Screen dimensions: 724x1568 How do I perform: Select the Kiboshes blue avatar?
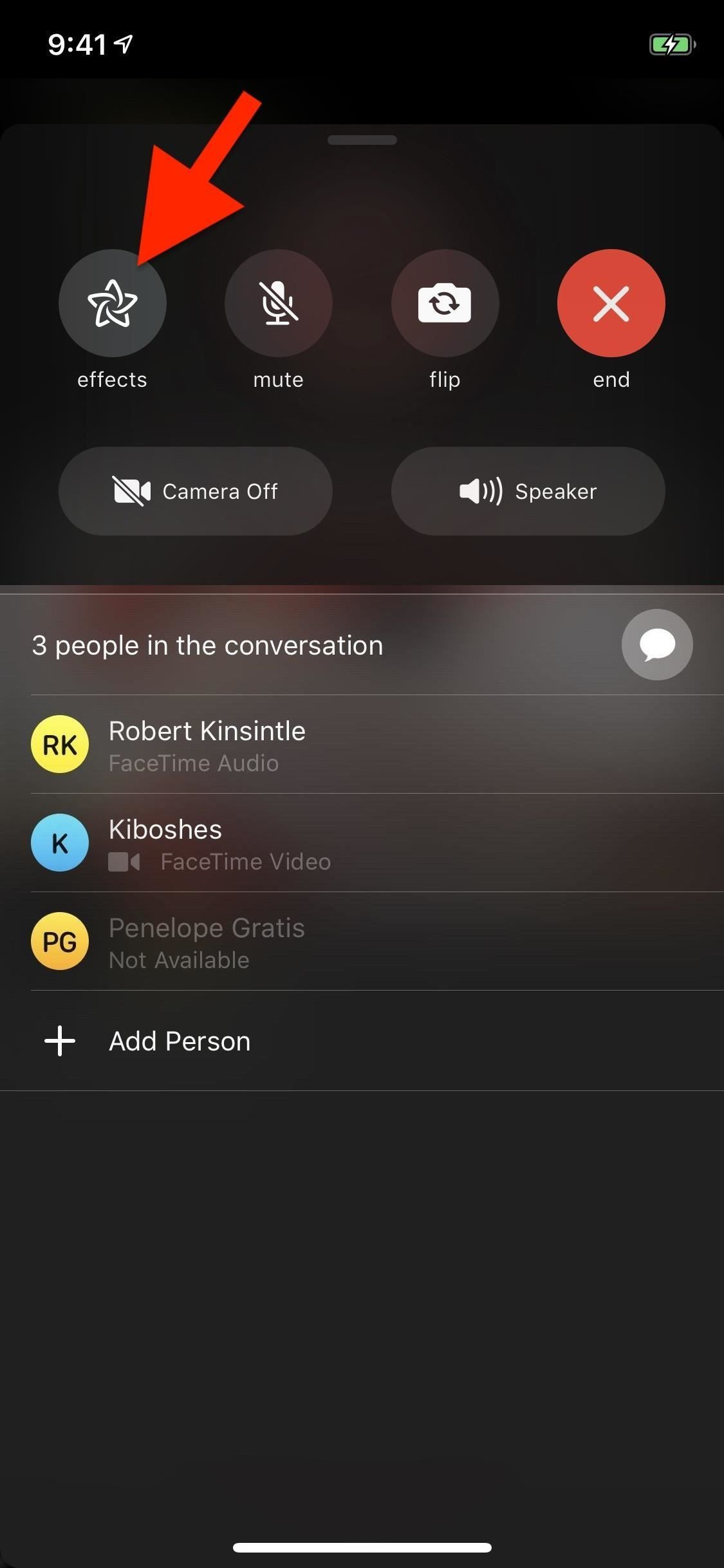[59, 843]
